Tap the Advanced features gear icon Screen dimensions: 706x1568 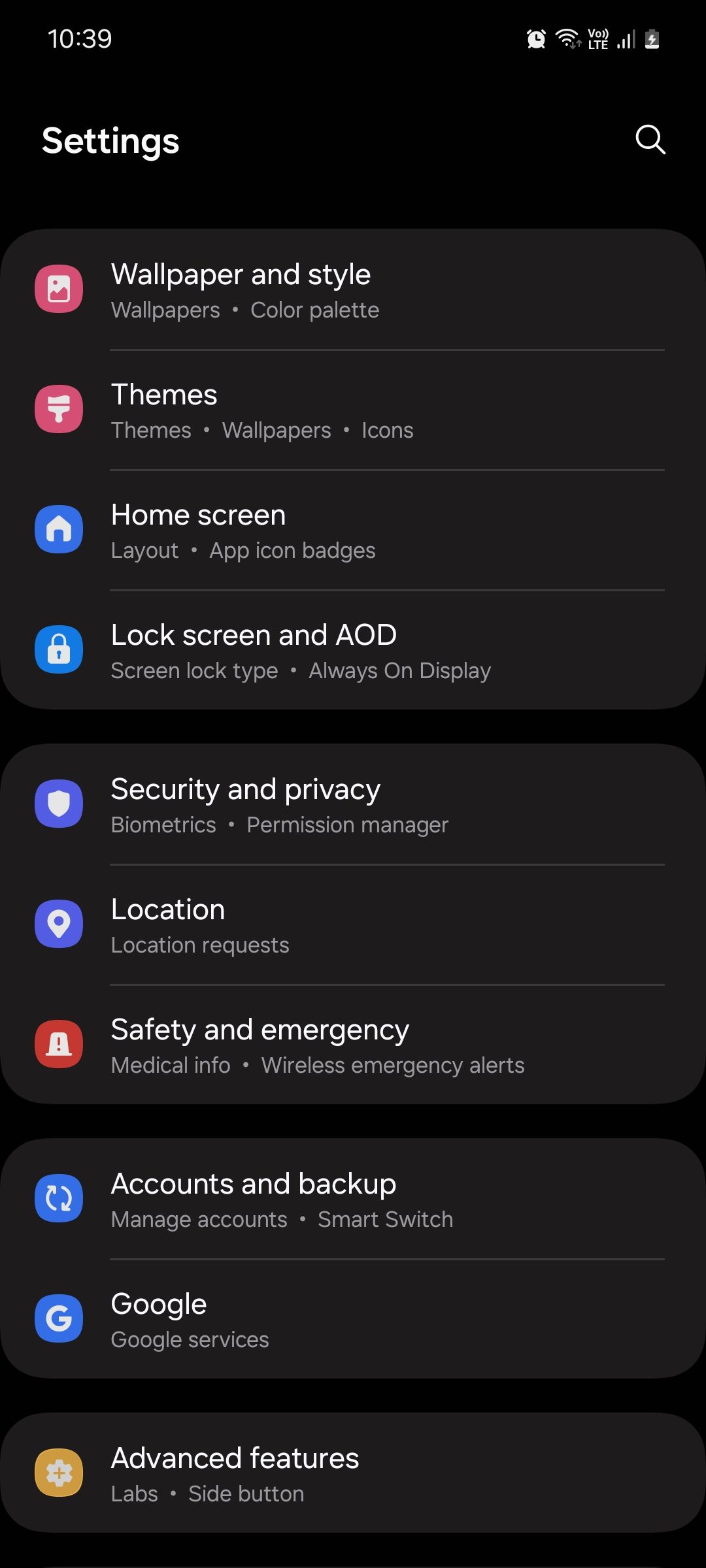(x=59, y=1473)
